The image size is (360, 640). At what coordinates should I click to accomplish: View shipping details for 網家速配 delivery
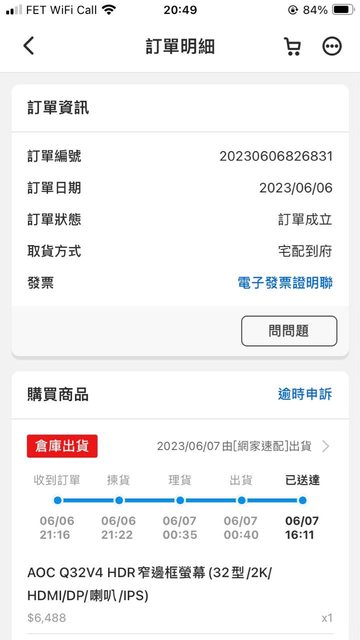pos(243,446)
